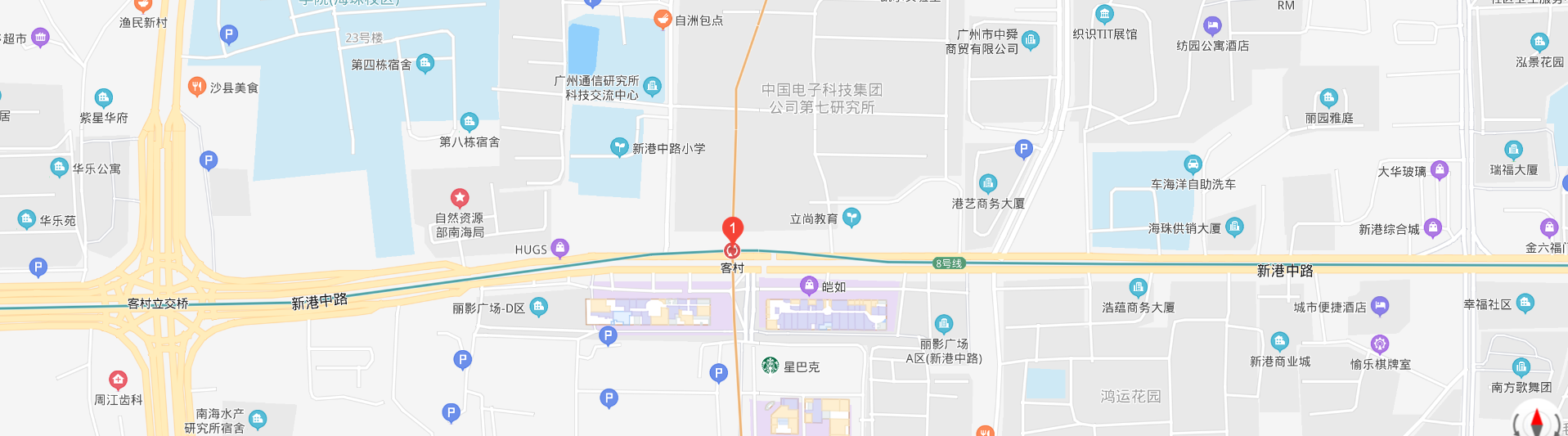Select the 自然资源部南海局 marker
Viewport: 1568px width, 436px height.
(x=460, y=198)
